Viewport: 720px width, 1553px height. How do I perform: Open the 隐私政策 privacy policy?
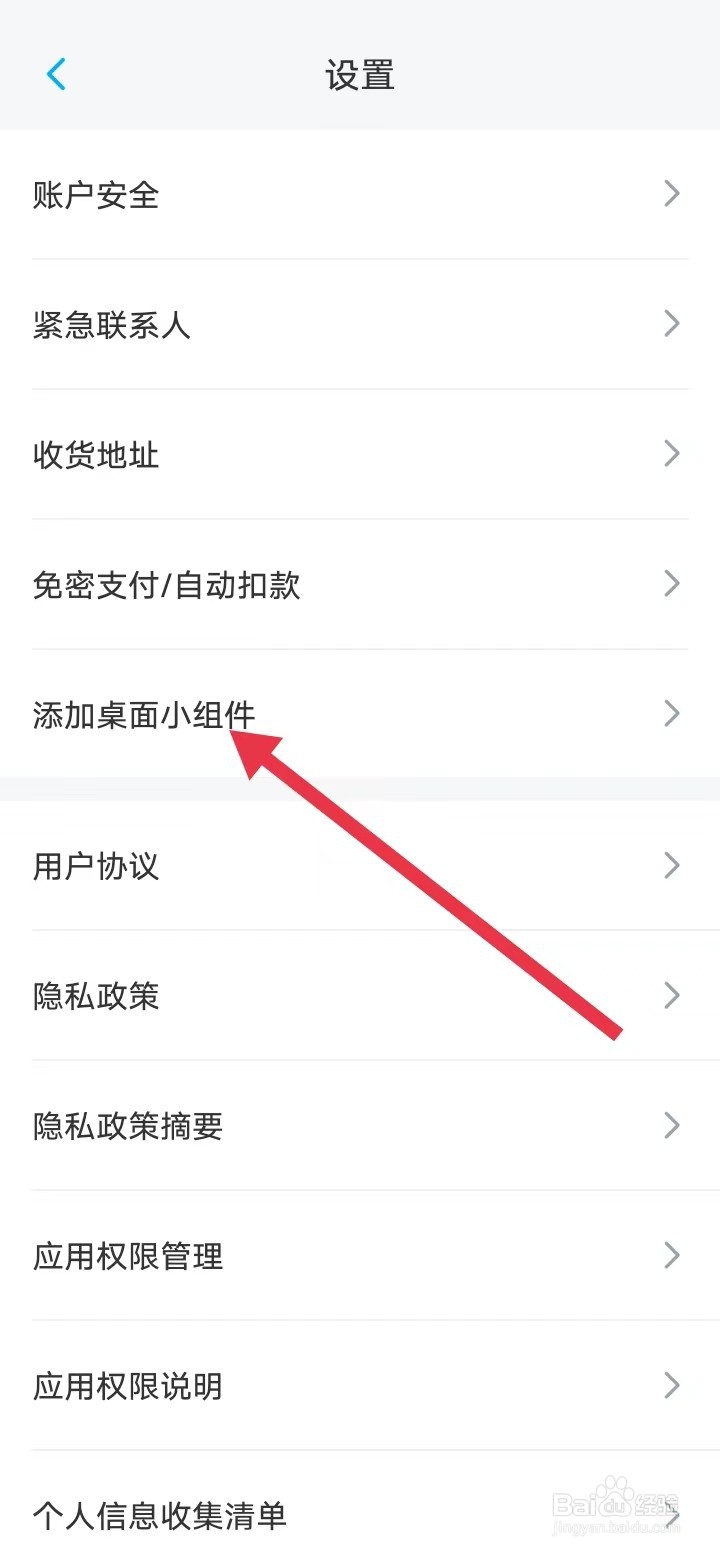(x=96, y=996)
